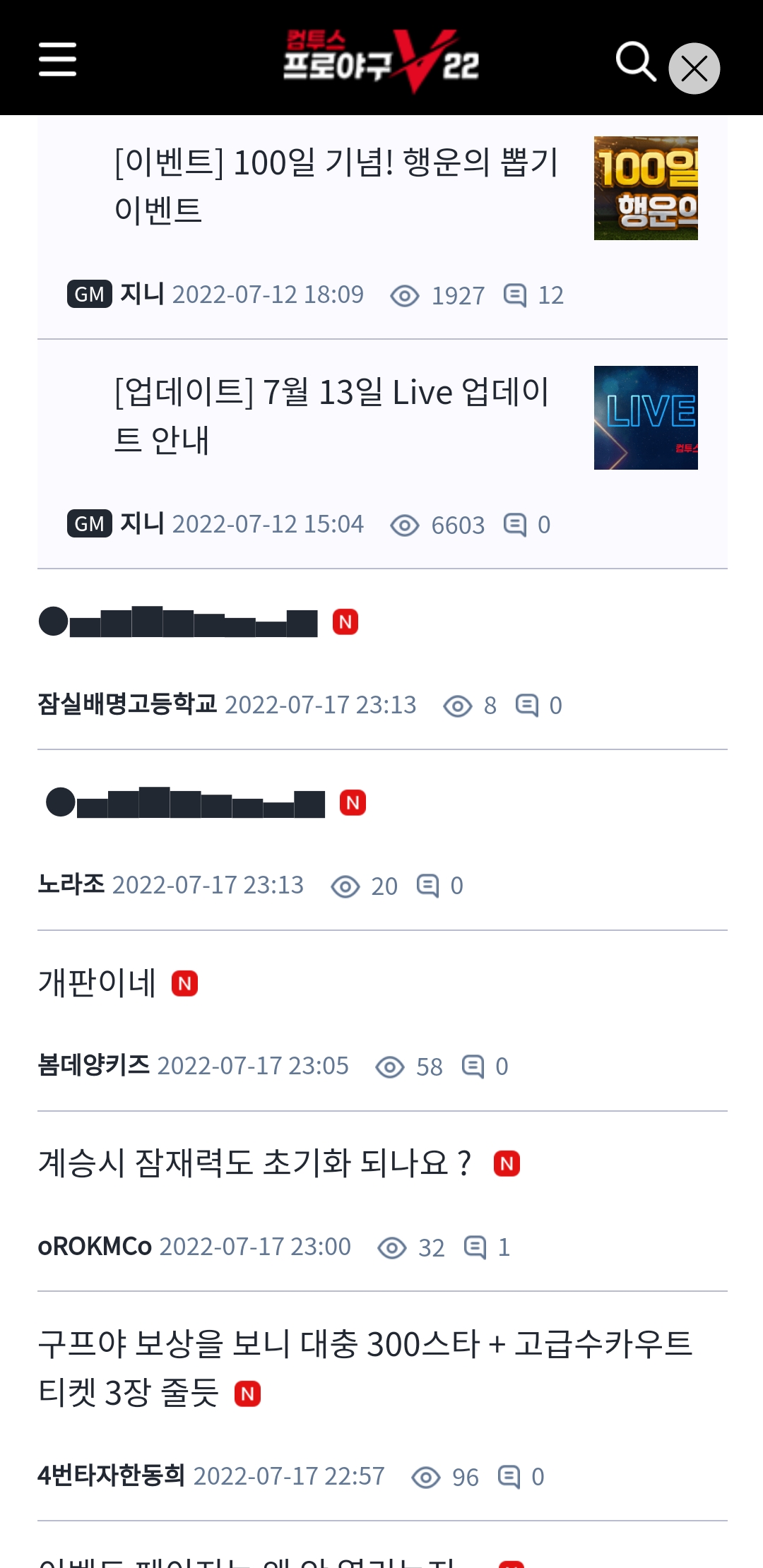Open the search icon

click(636, 61)
